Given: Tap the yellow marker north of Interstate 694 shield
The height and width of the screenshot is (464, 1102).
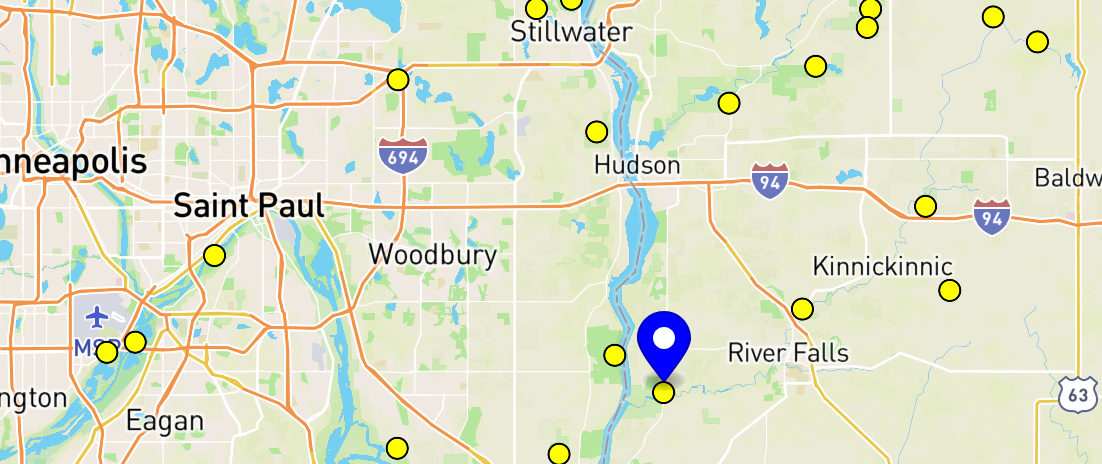Looking at the screenshot, I should coord(398,80).
